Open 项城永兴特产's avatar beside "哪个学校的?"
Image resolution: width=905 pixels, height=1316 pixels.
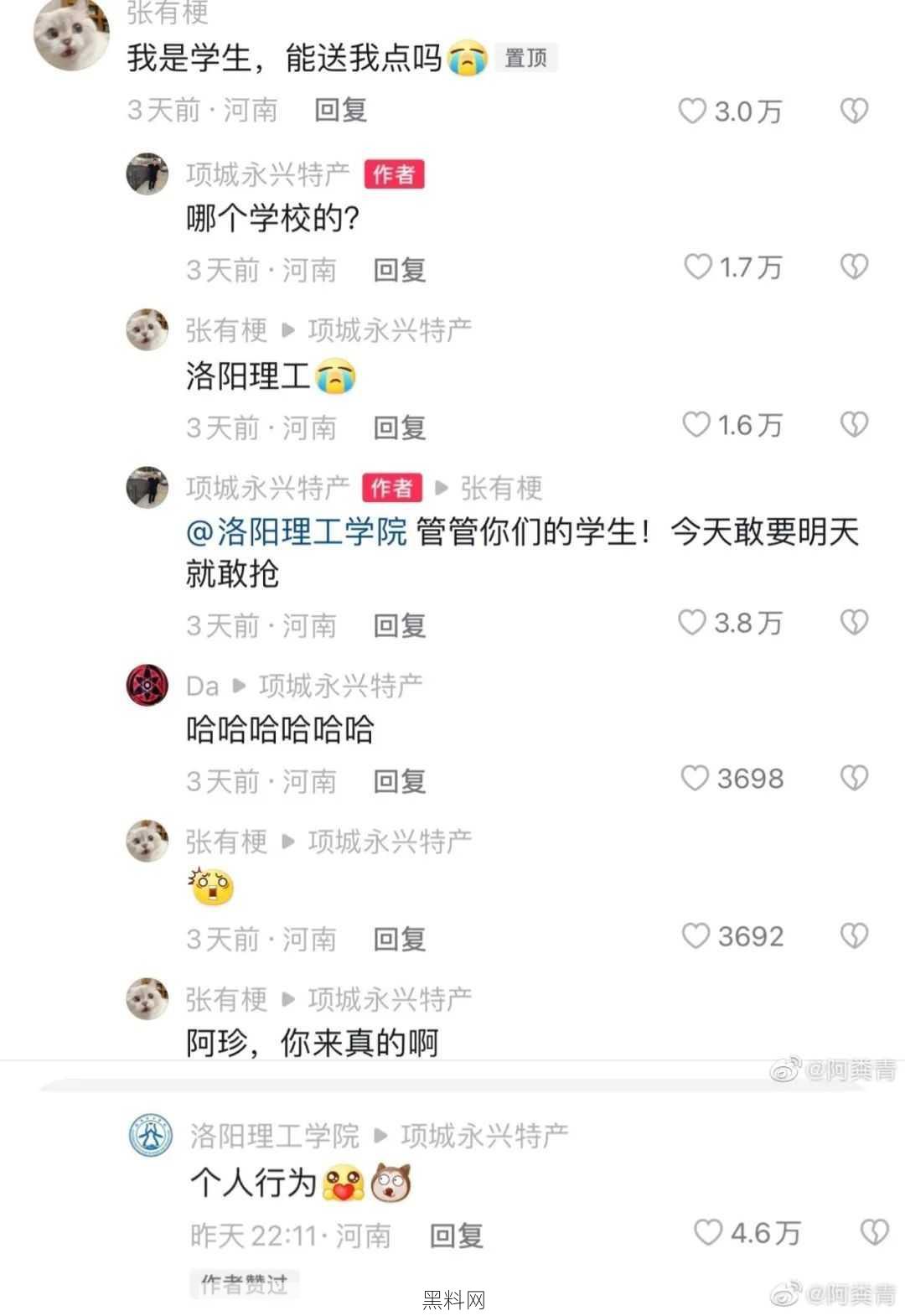147,174
